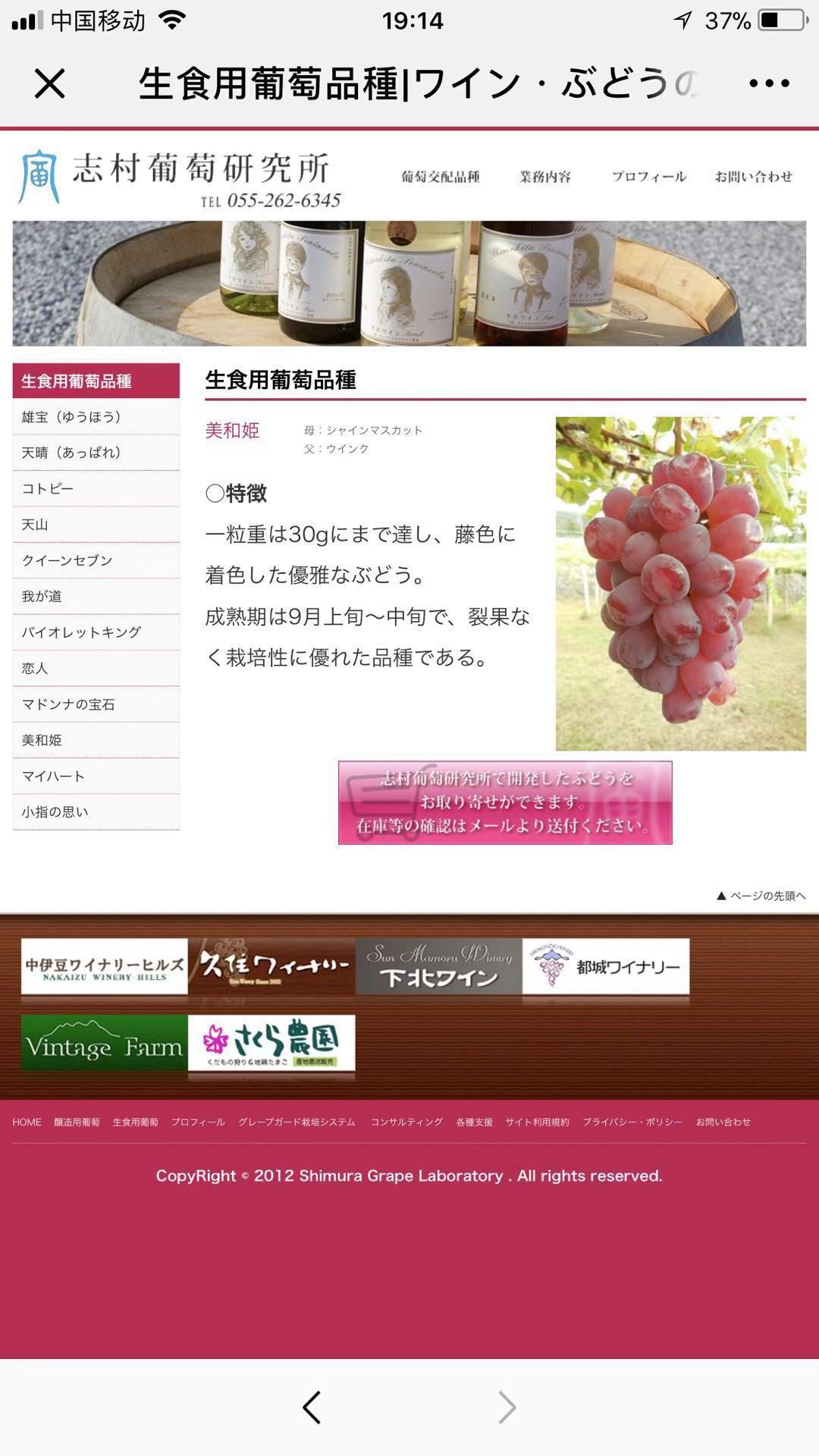Tap the pink grape ordering banner
Screen dimensions: 819x1456
pos(505,802)
